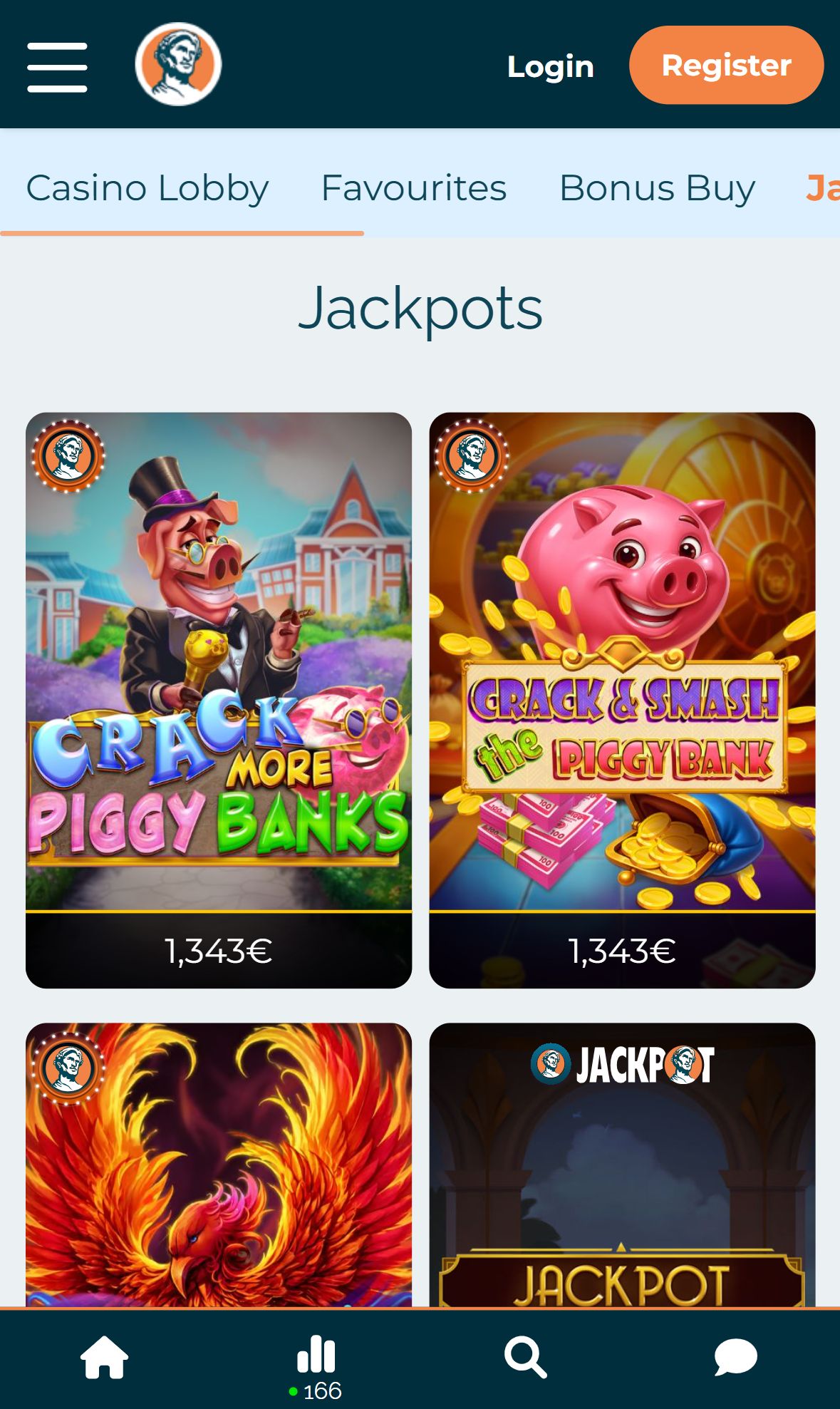Tap the casino logo in the header

click(178, 64)
